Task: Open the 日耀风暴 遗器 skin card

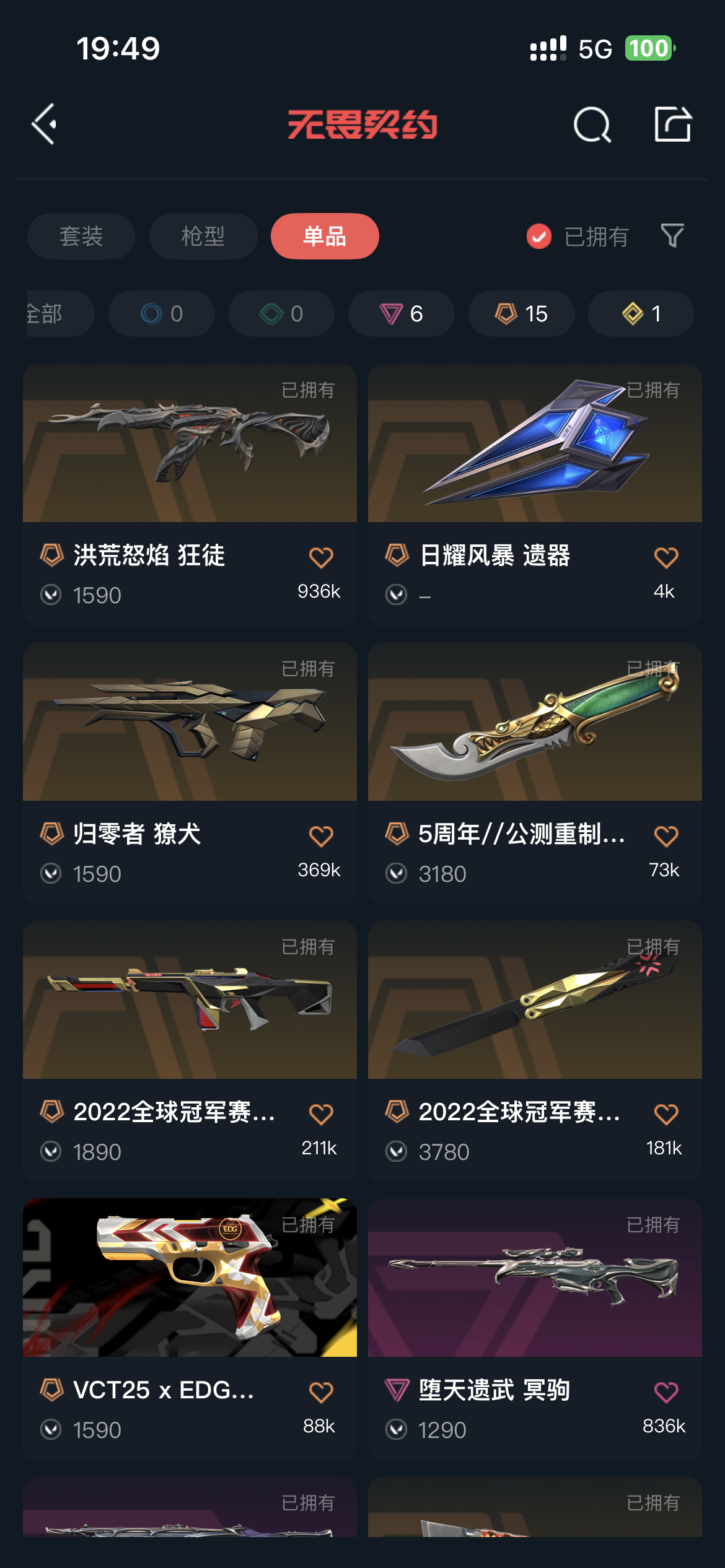Action: (535, 471)
